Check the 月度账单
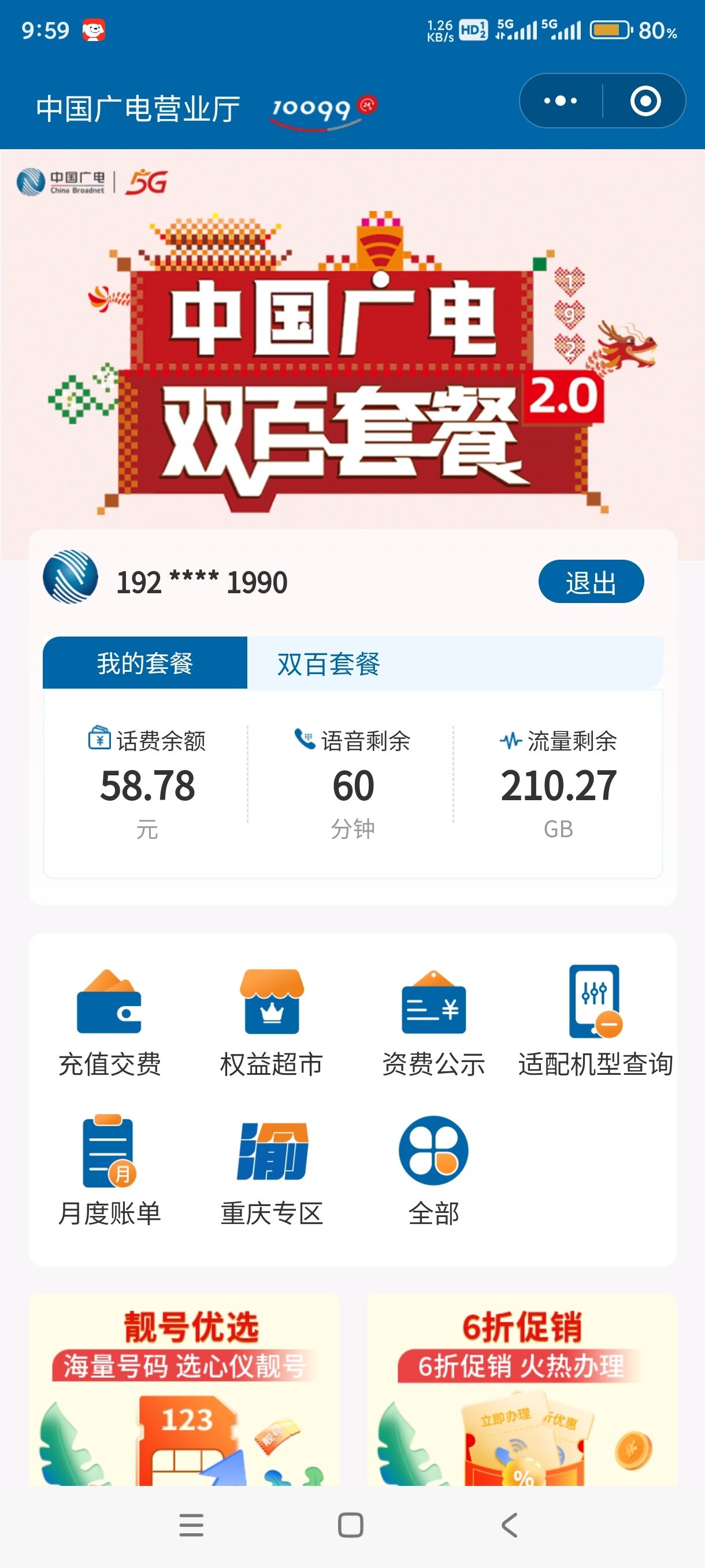This screenshot has height=1568, width=705. click(109, 1168)
